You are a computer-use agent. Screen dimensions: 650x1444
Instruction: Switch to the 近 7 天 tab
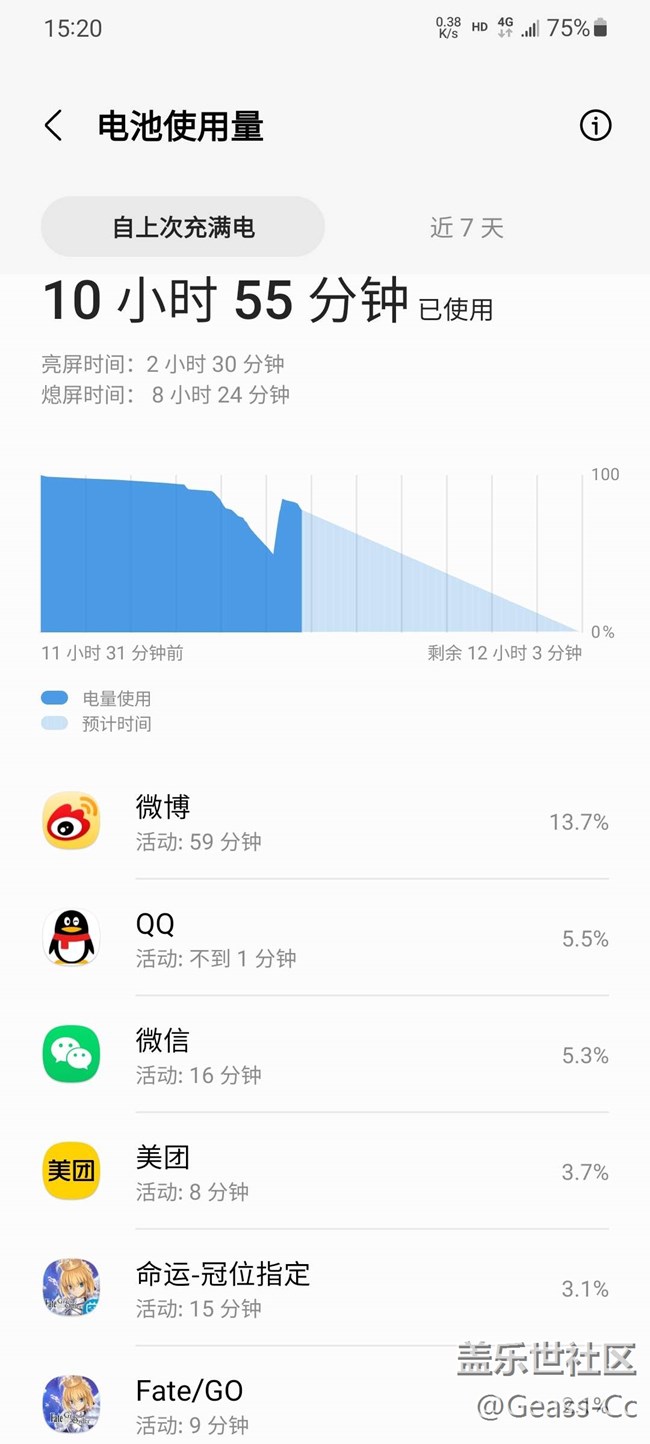coord(466,227)
